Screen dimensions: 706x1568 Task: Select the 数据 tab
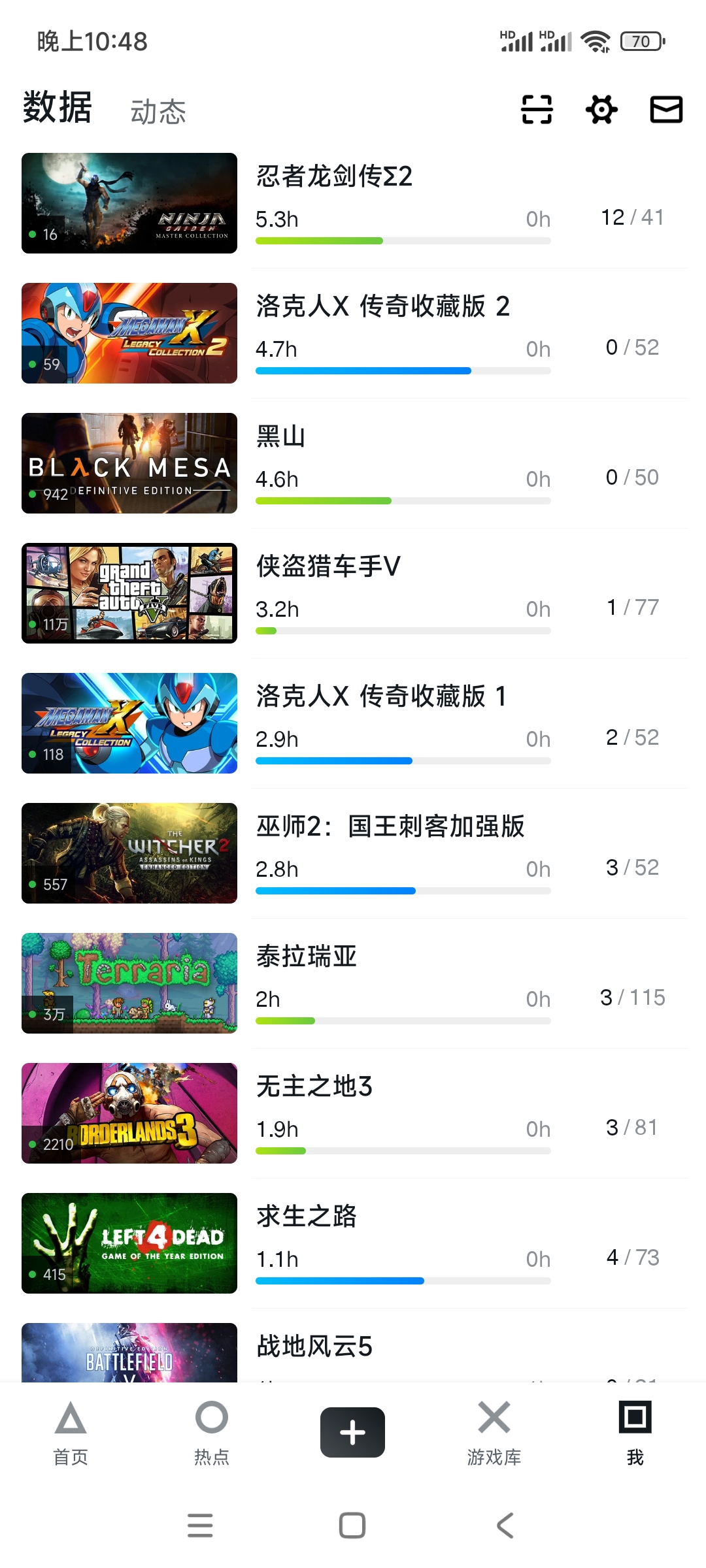tap(58, 108)
